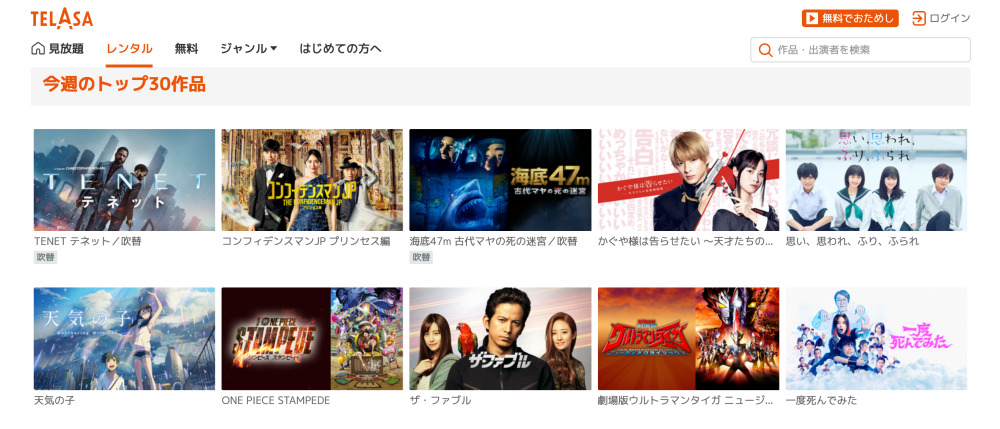This screenshot has height=429, width=1000.
Task: Tap the 無料でおためし free trial button
Action: (850, 18)
